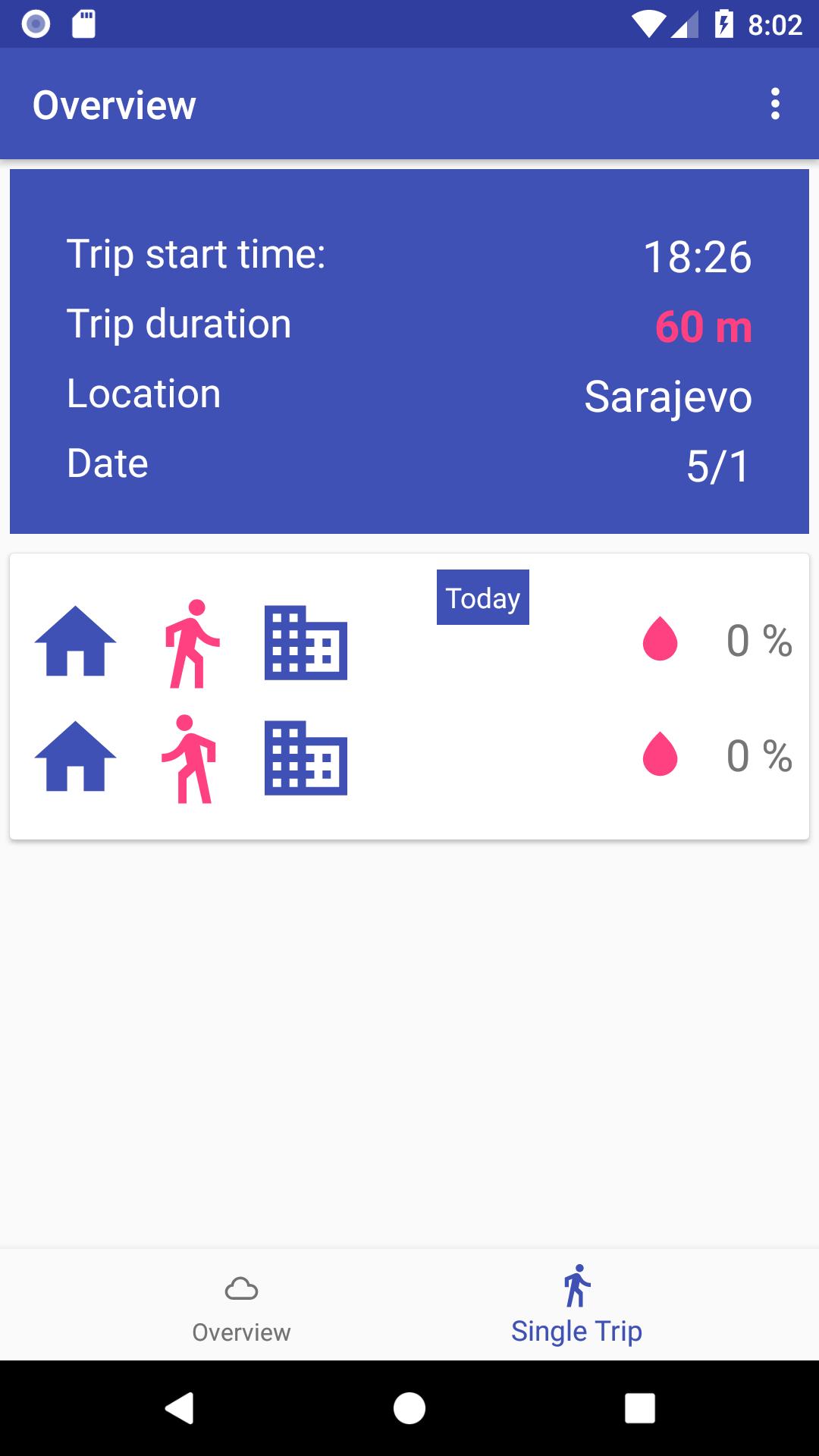The image size is (819, 1456).
Task: Go back with the system back button
Action: (x=180, y=1408)
